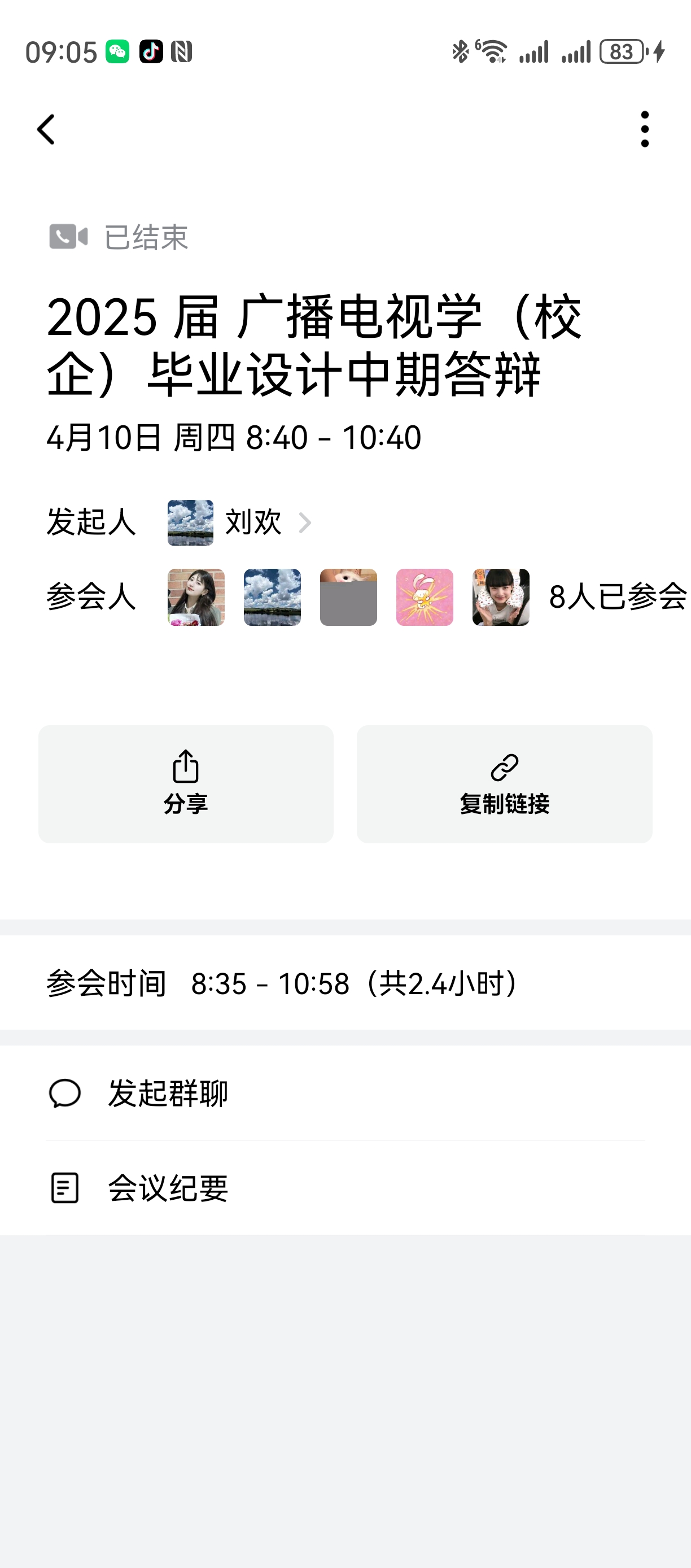Go back using the top-left arrow
This screenshot has height=1568, width=691.
(46, 129)
